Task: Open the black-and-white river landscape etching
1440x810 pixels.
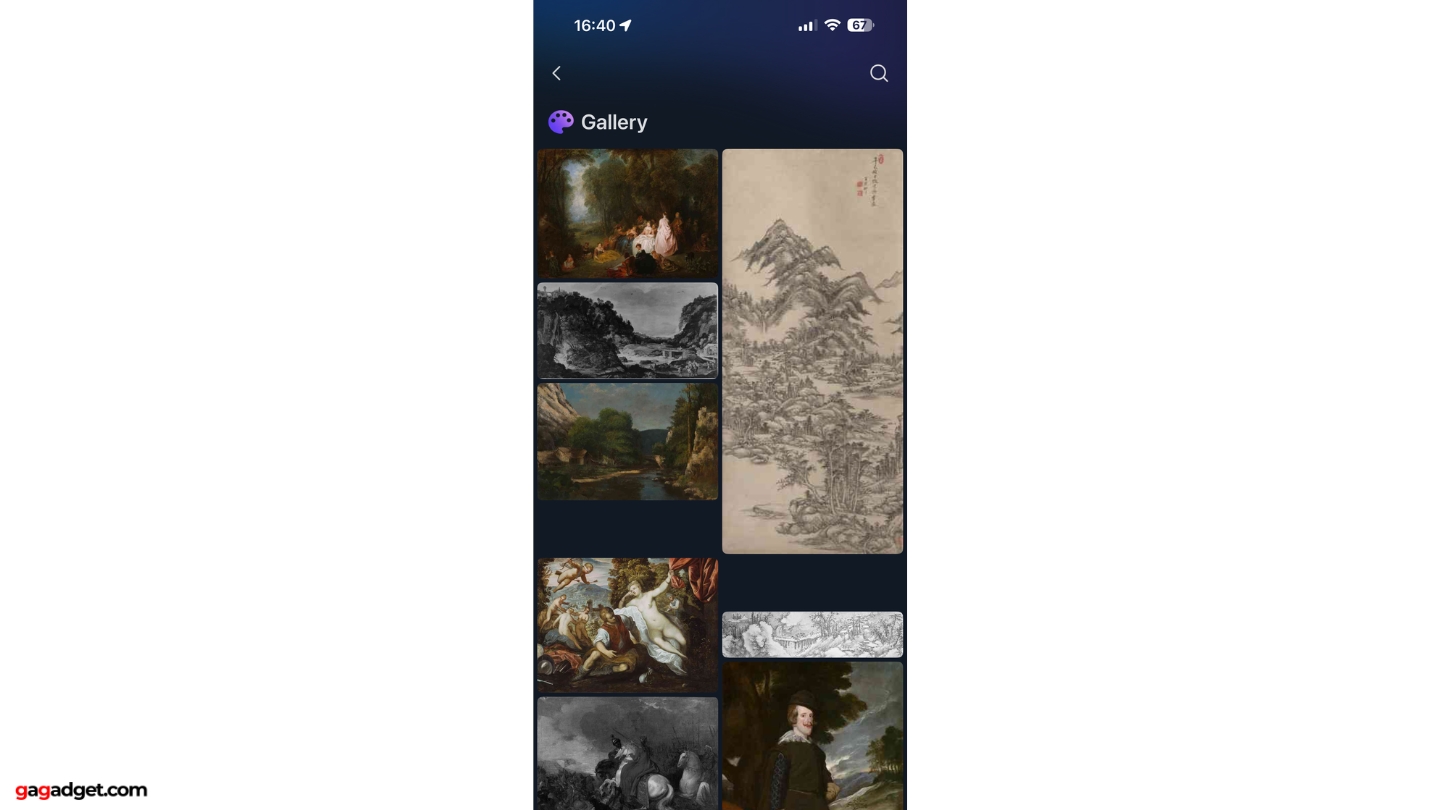Action: (x=627, y=330)
